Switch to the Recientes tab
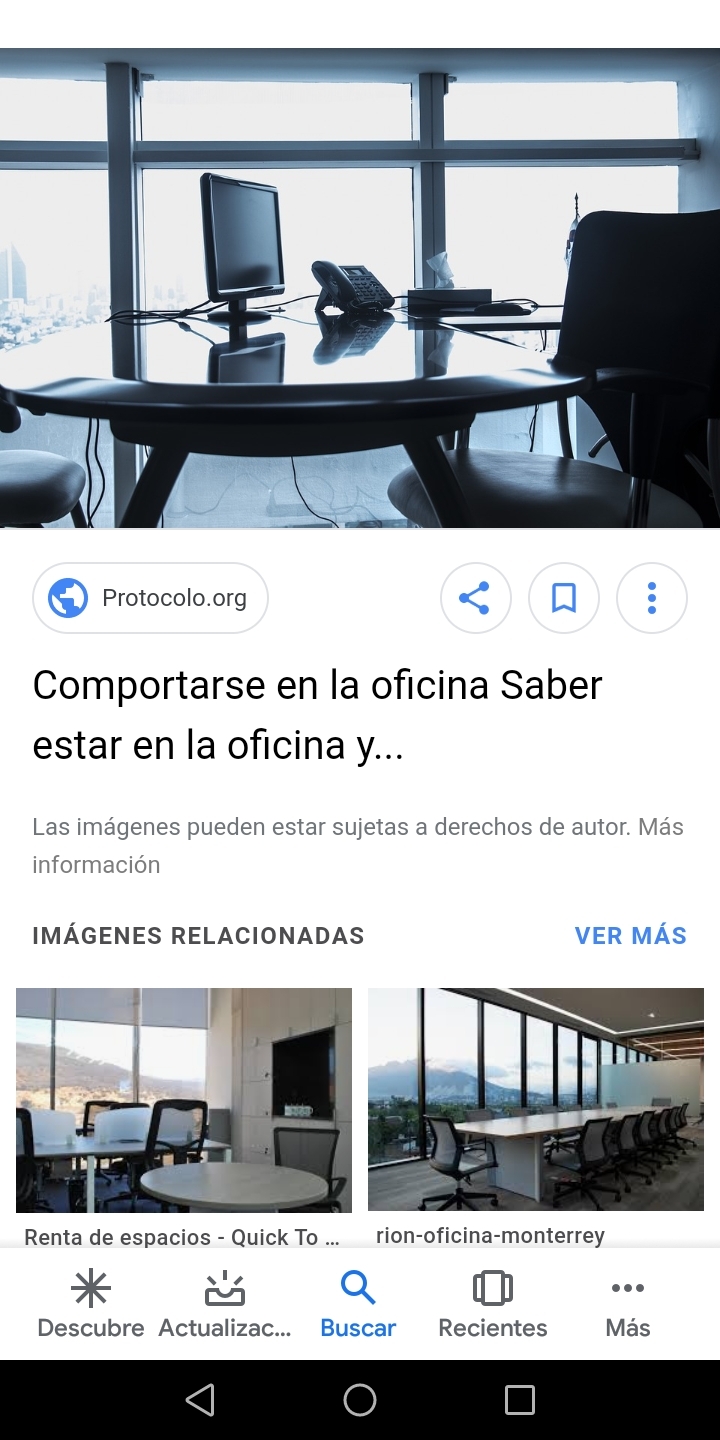The width and height of the screenshot is (720, 1440). 492,1305
